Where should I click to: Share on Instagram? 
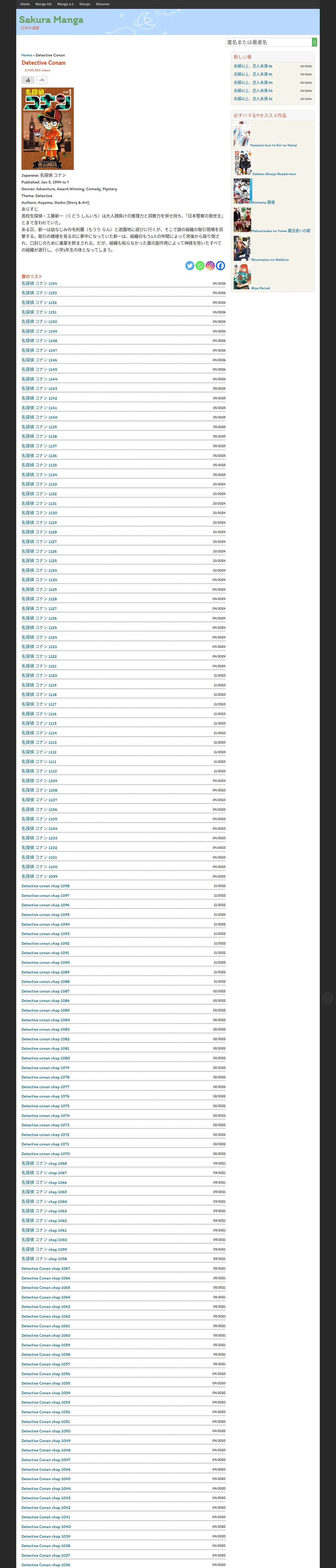pyautogui.click(x=210, y=266)
